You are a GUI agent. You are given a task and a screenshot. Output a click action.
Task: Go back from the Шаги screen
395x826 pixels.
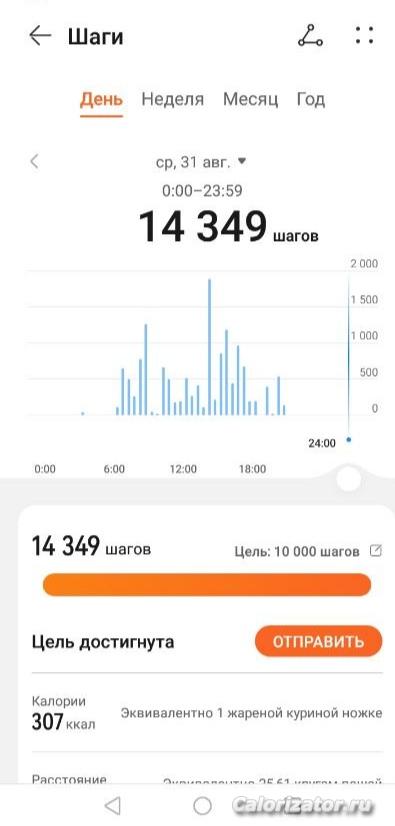click(40, 36)
